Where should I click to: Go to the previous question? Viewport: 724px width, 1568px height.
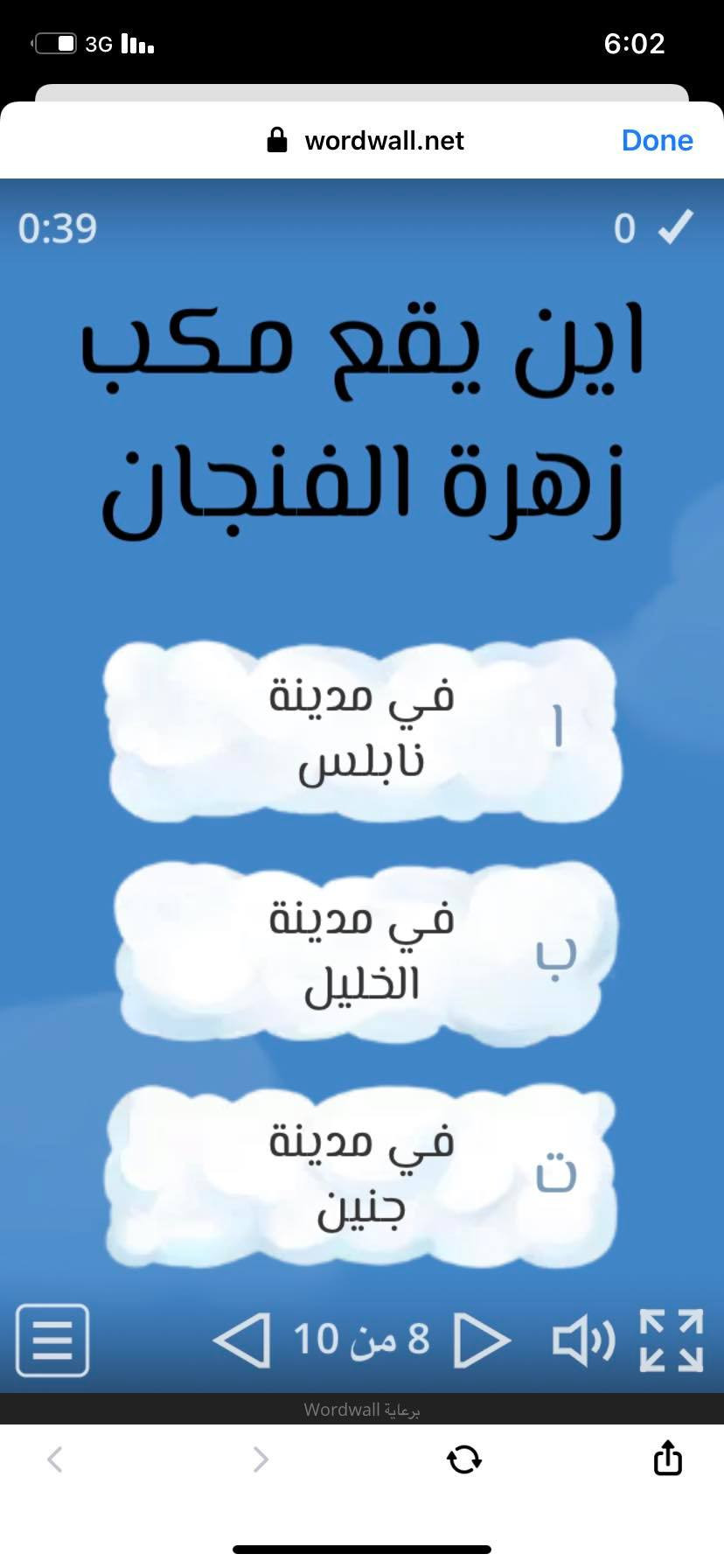pos(242,1340)
